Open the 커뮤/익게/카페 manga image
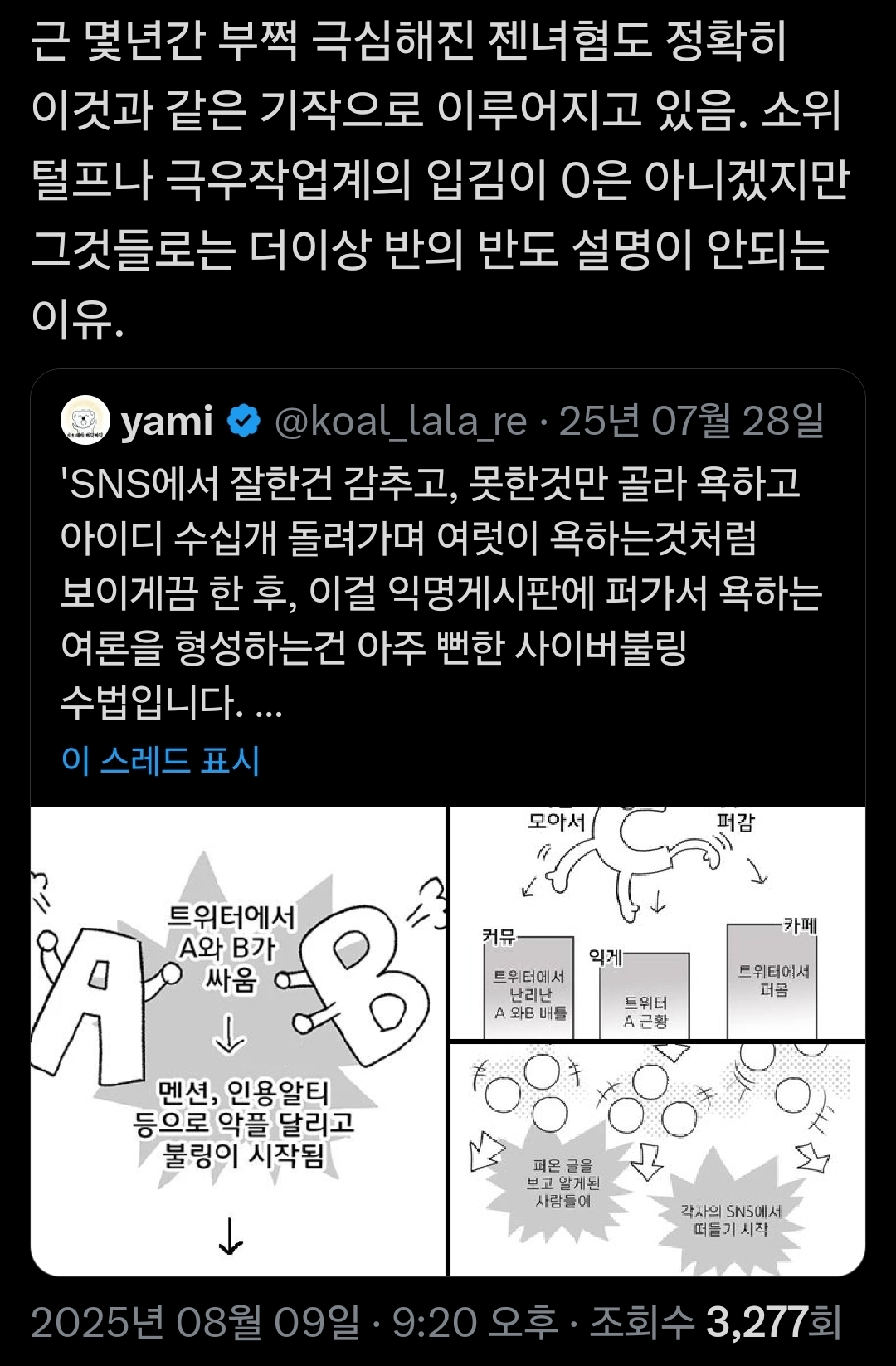 pyautogui.click(x=657, y=922)
